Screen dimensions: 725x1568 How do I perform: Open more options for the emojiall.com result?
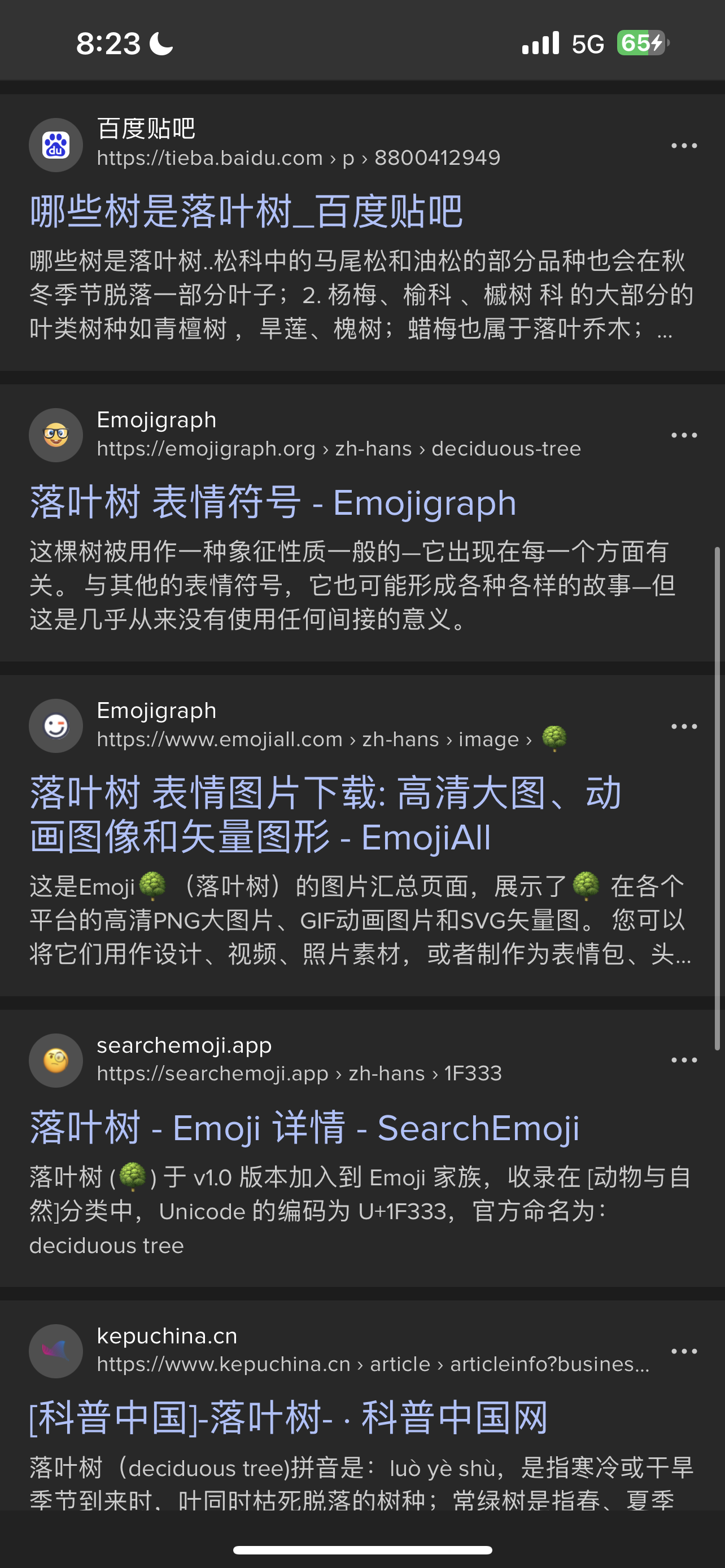tap(684, 726)
